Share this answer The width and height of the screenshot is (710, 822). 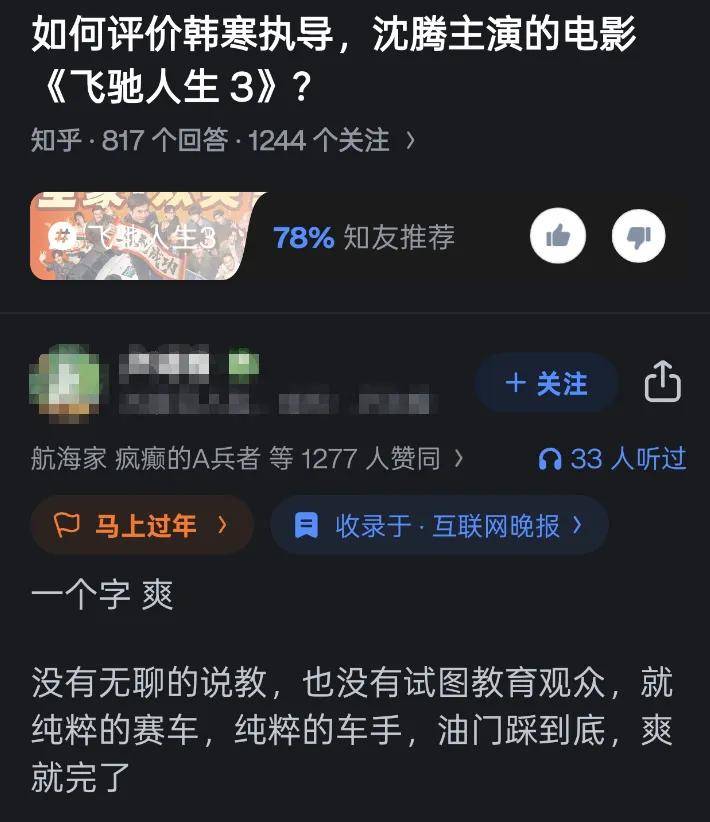662,383
